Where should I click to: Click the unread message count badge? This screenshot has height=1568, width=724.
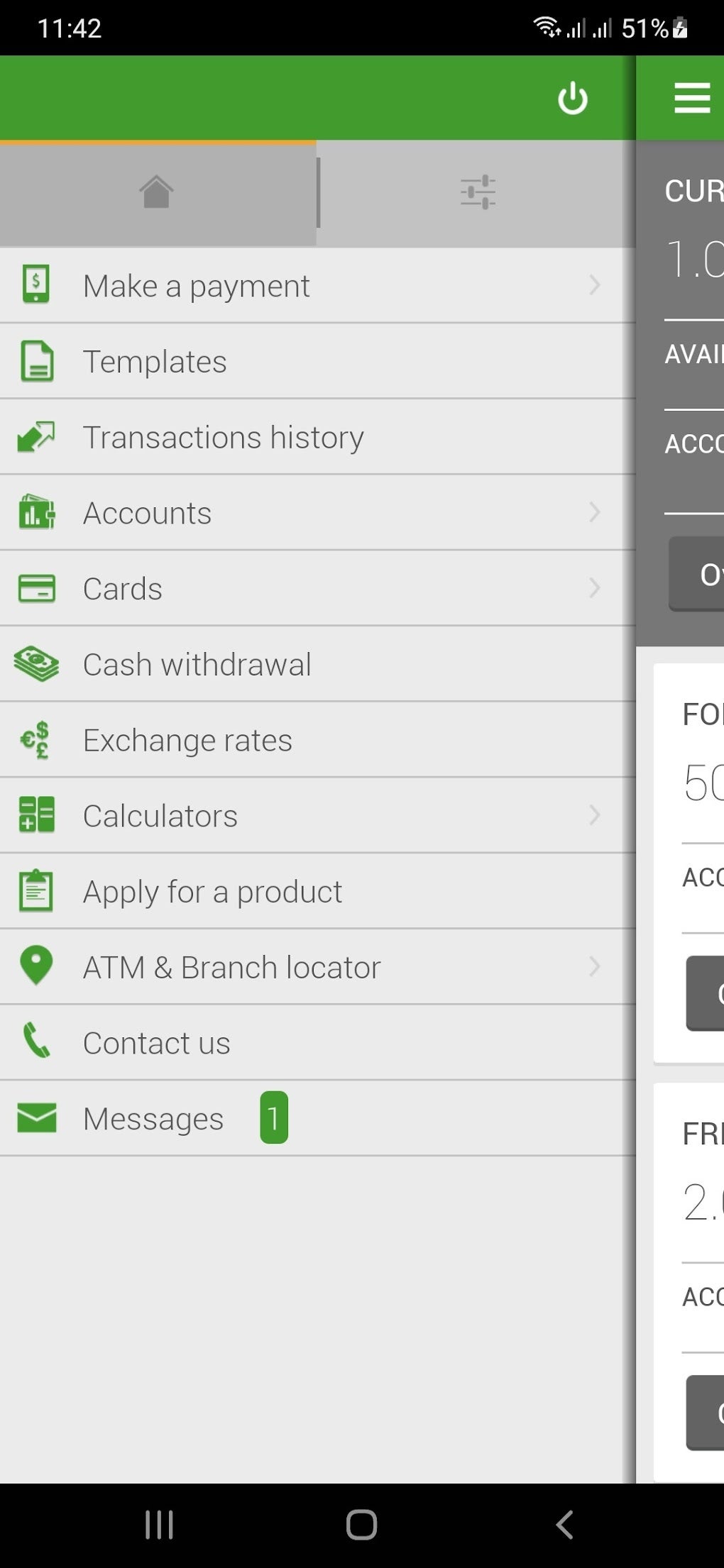click(273, 1117)
